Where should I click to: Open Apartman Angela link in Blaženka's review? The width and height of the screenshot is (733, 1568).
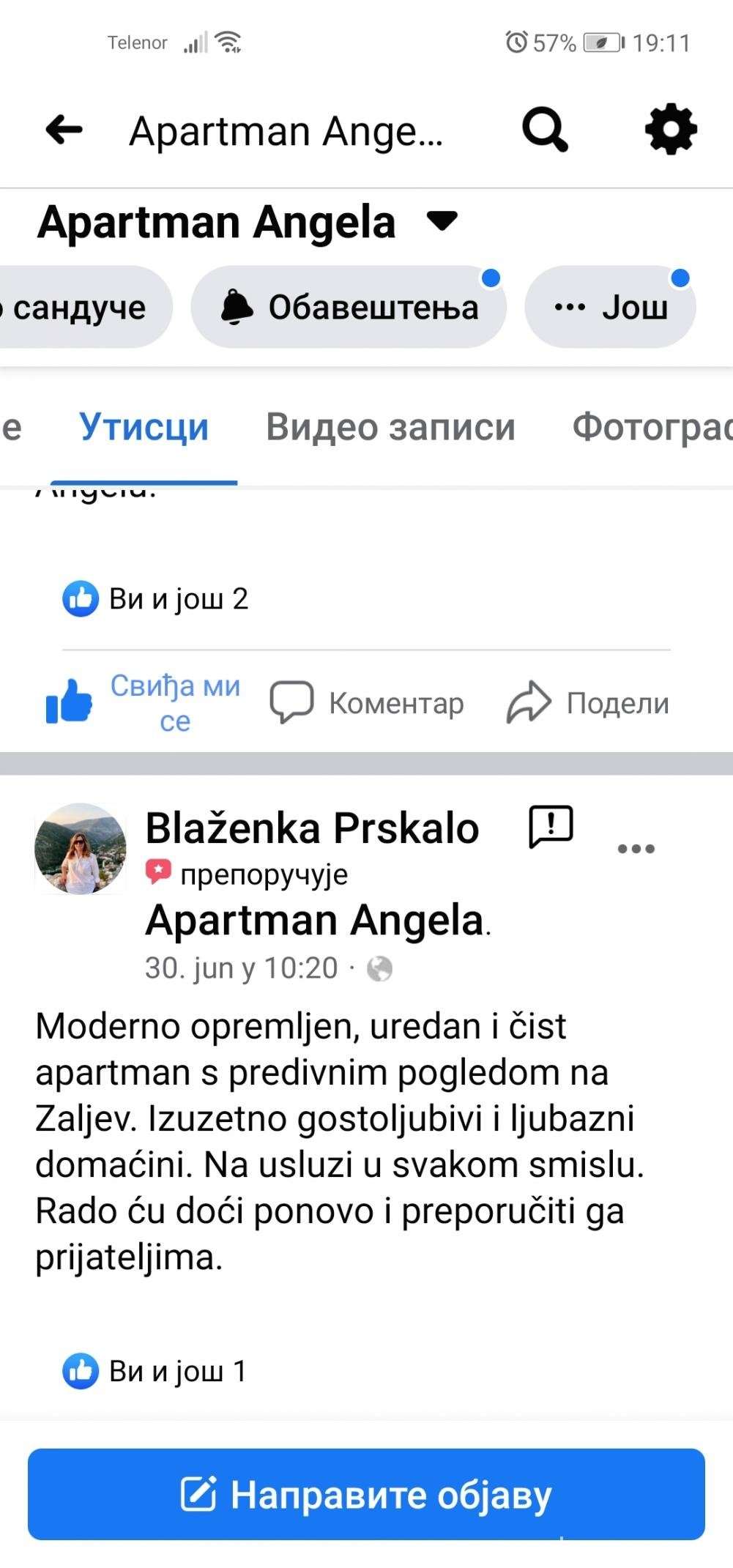[x=316, y=920]
